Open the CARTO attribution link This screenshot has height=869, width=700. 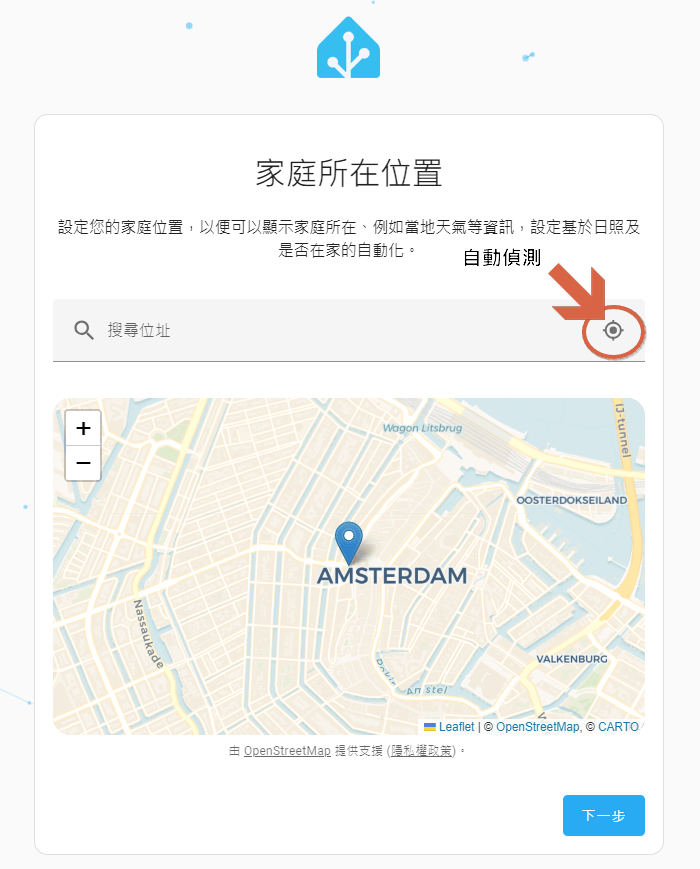click(618, 727)
